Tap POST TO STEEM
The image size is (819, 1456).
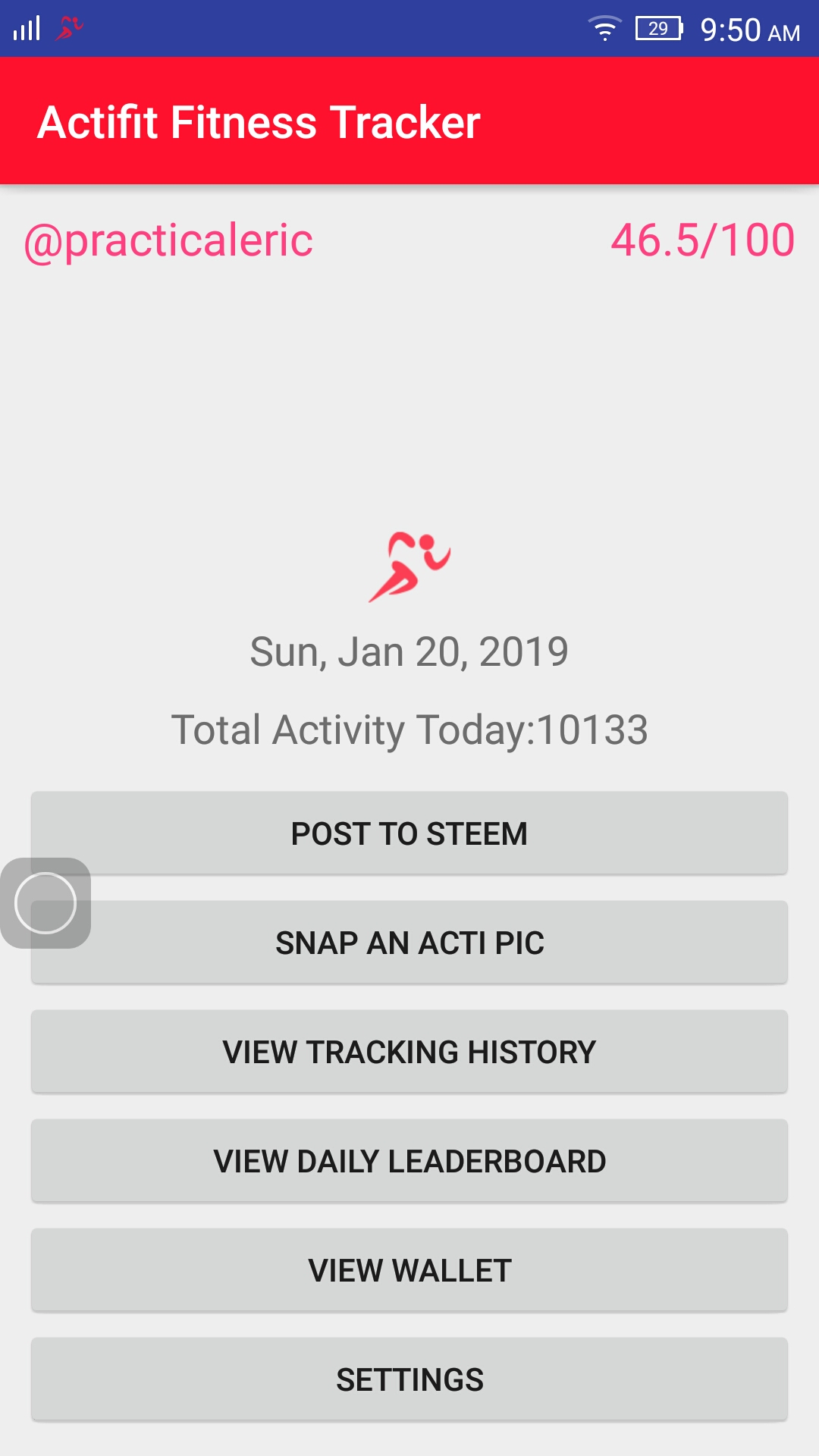tap(409, 832)
